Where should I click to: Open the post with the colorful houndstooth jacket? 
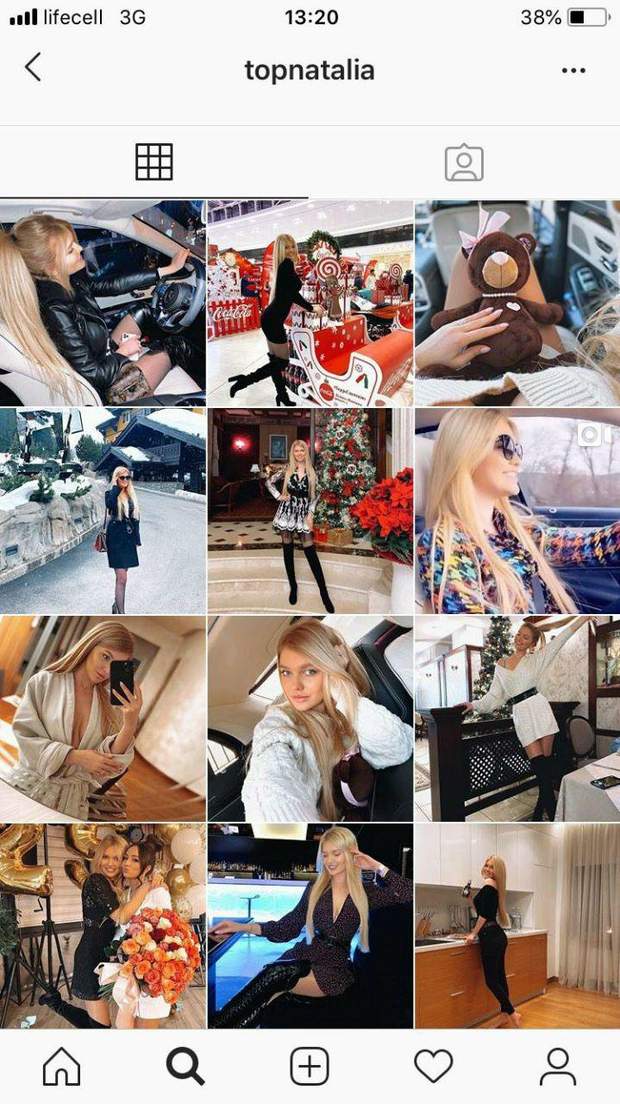pyautogui.click(x=517, y=511)
